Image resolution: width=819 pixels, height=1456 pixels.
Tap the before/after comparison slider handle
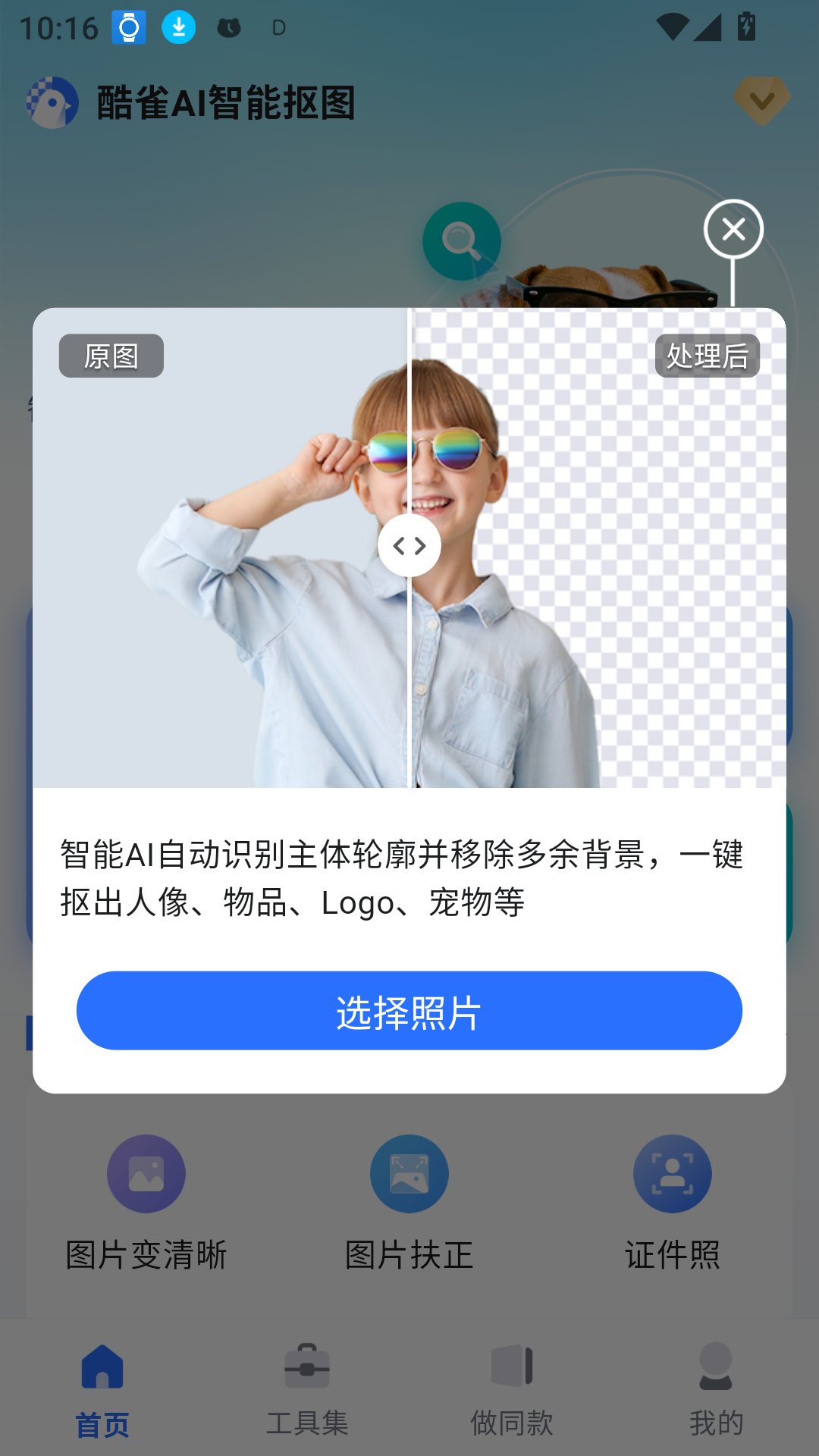(x=409, y=545)
